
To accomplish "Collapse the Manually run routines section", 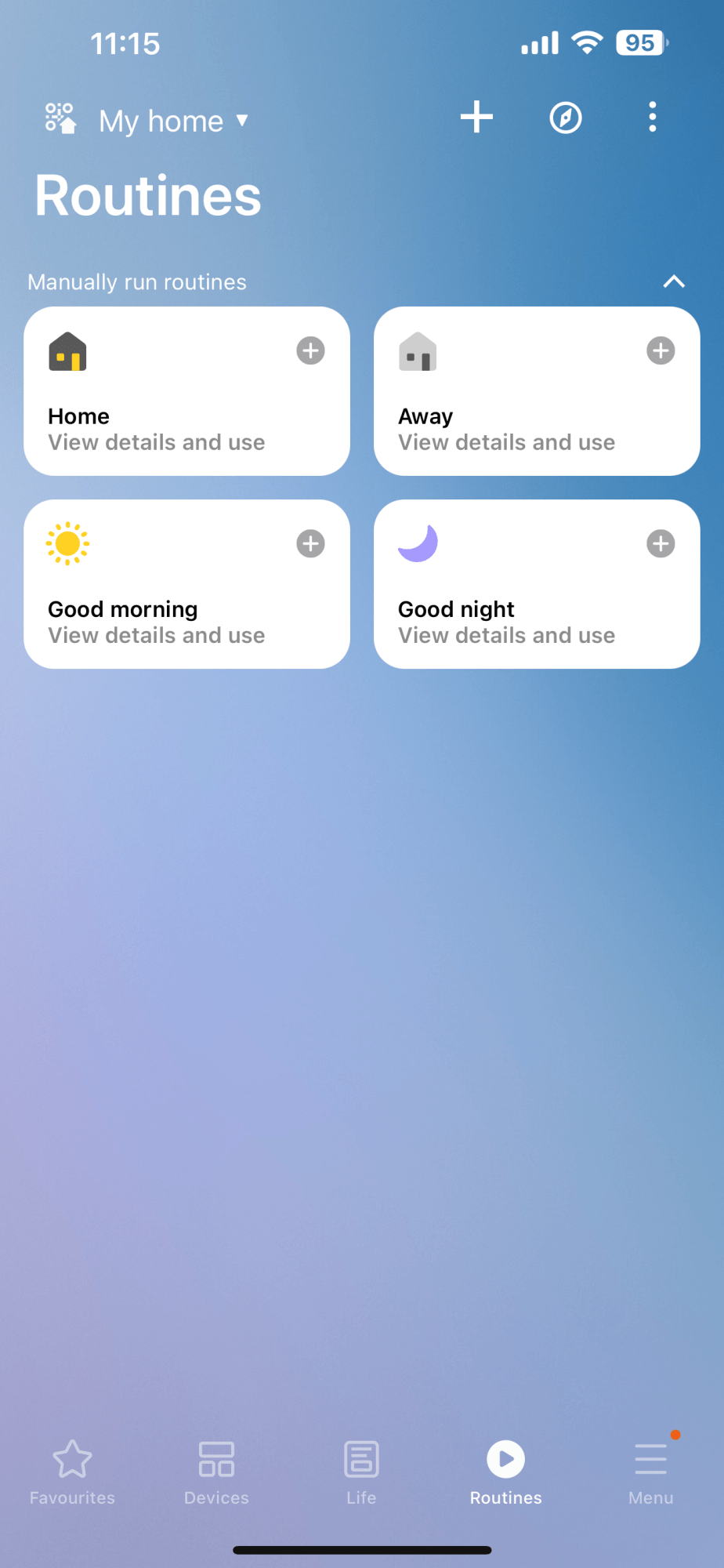I will (x=674, y=281).
